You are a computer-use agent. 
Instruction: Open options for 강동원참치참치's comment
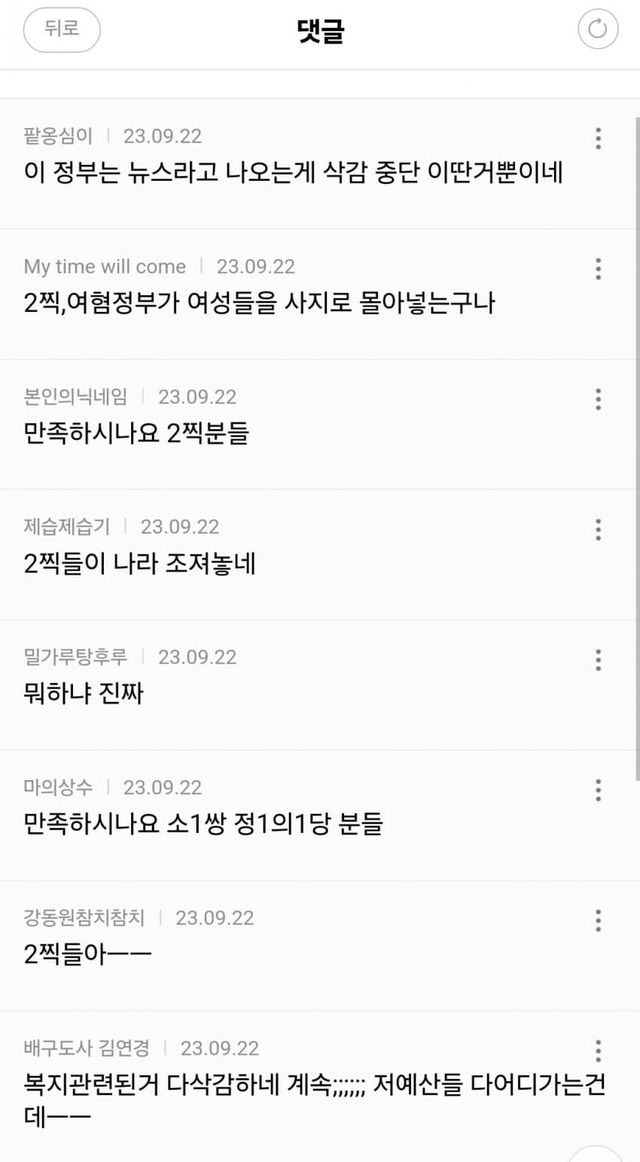[598, 921]
